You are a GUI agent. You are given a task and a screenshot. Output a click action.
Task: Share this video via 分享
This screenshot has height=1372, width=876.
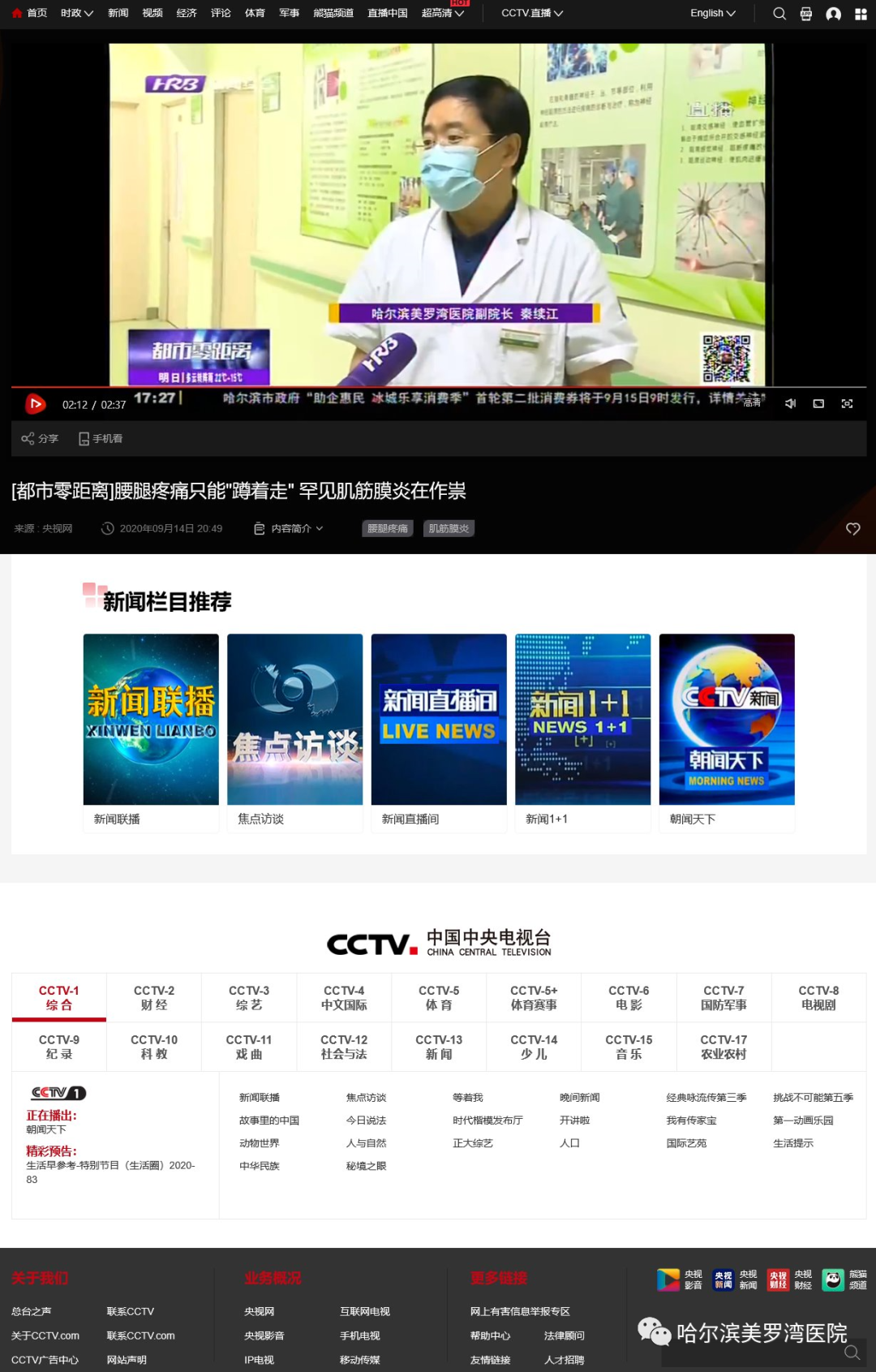click(40, 439)
